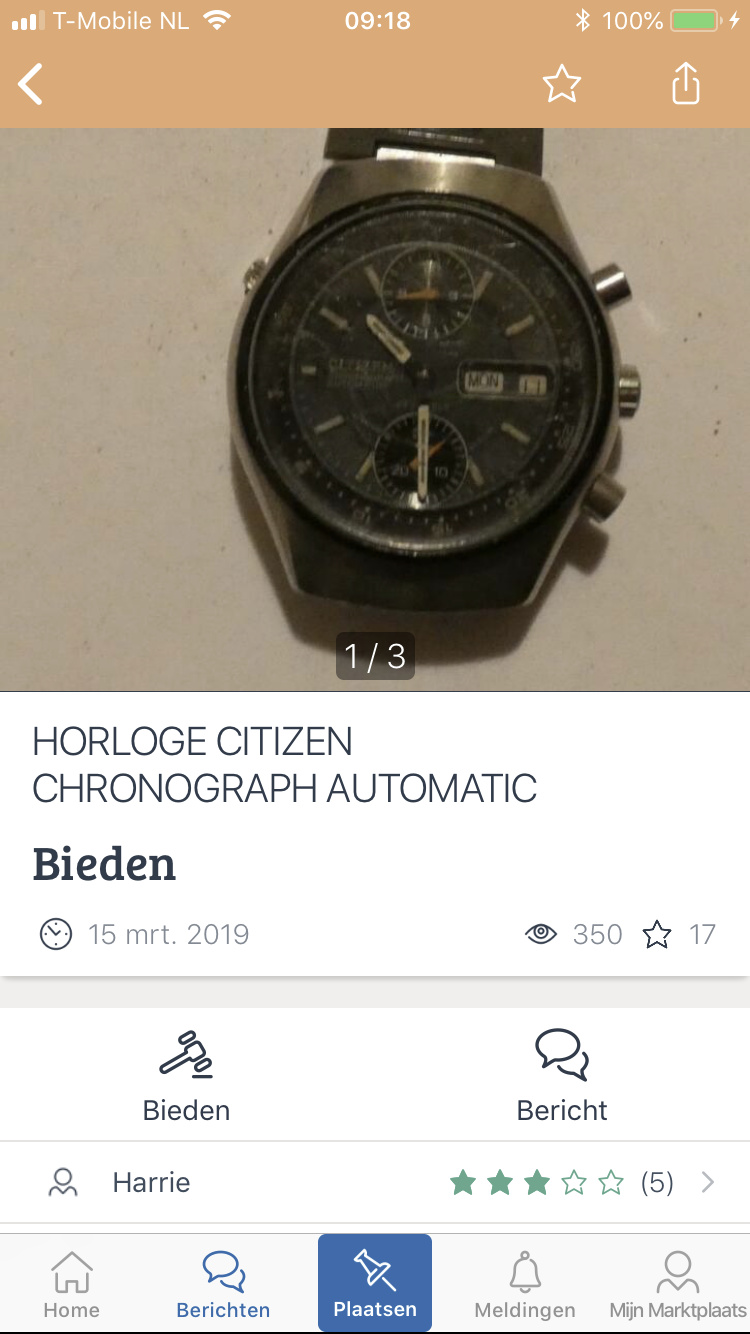Screen dimensions: 750x1334
Task: Go back using the top-left arrow
Action: tap(31, 84)
